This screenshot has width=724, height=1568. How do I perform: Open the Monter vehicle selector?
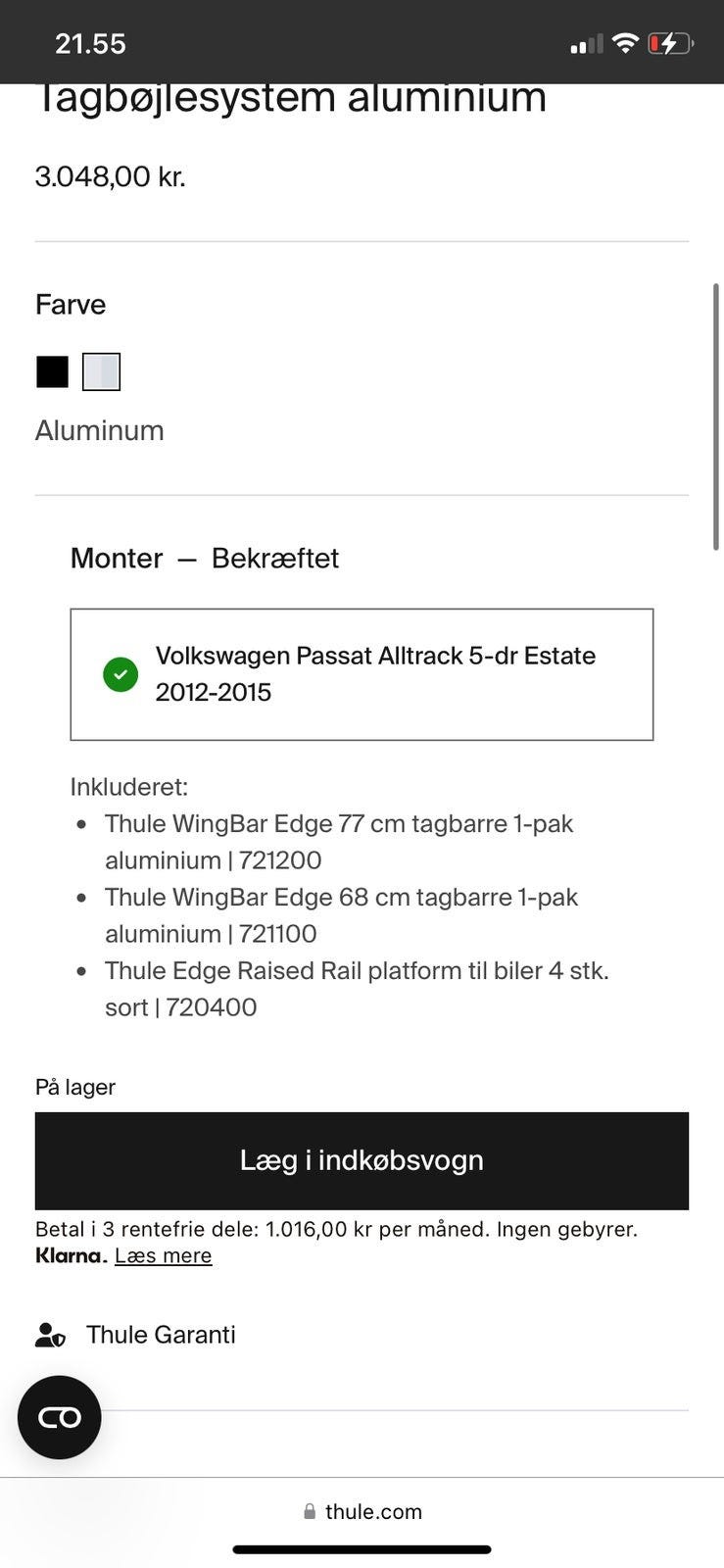click(x=116, y=558)
